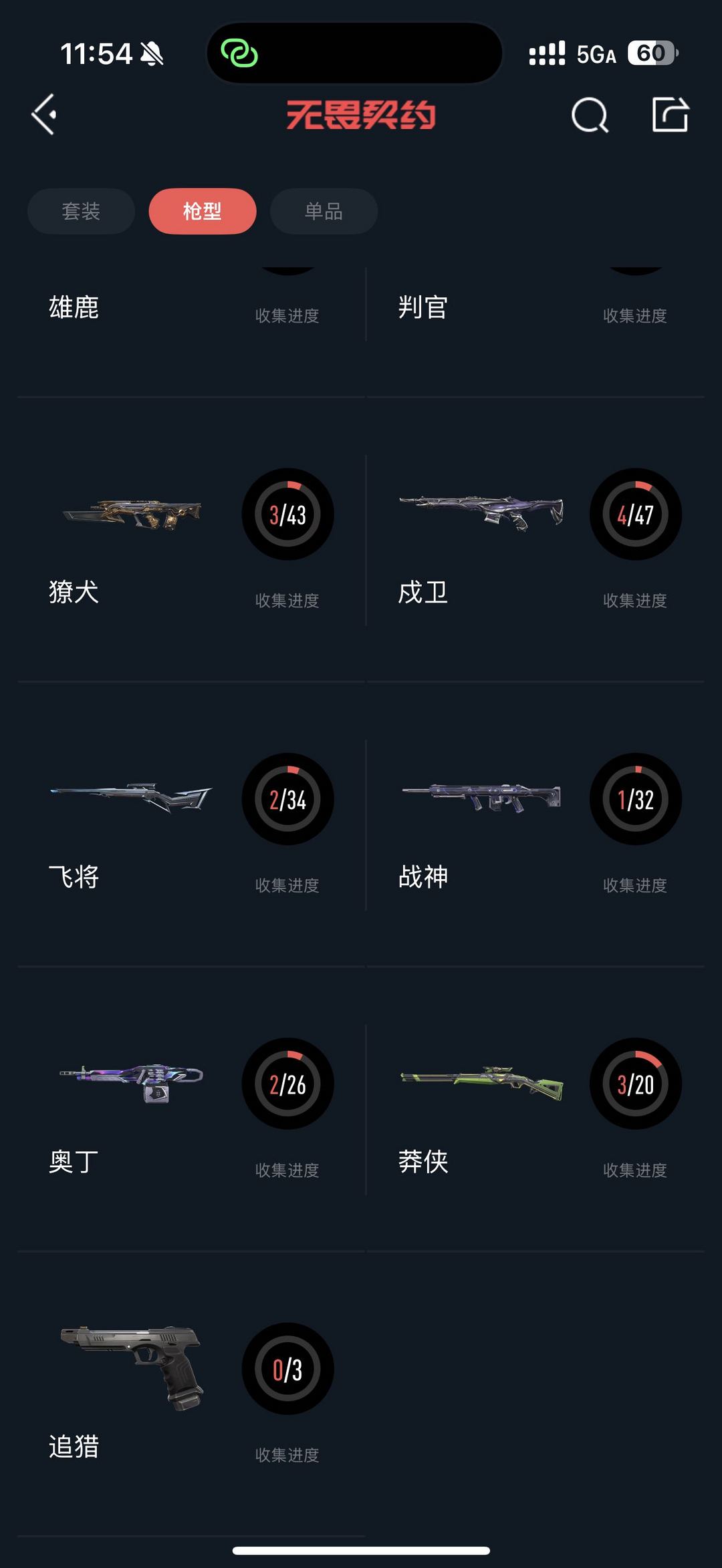Switch to the 套装 tab
Image resolution: width=722 pixels, height=1568 pixels.
(81, 211)
